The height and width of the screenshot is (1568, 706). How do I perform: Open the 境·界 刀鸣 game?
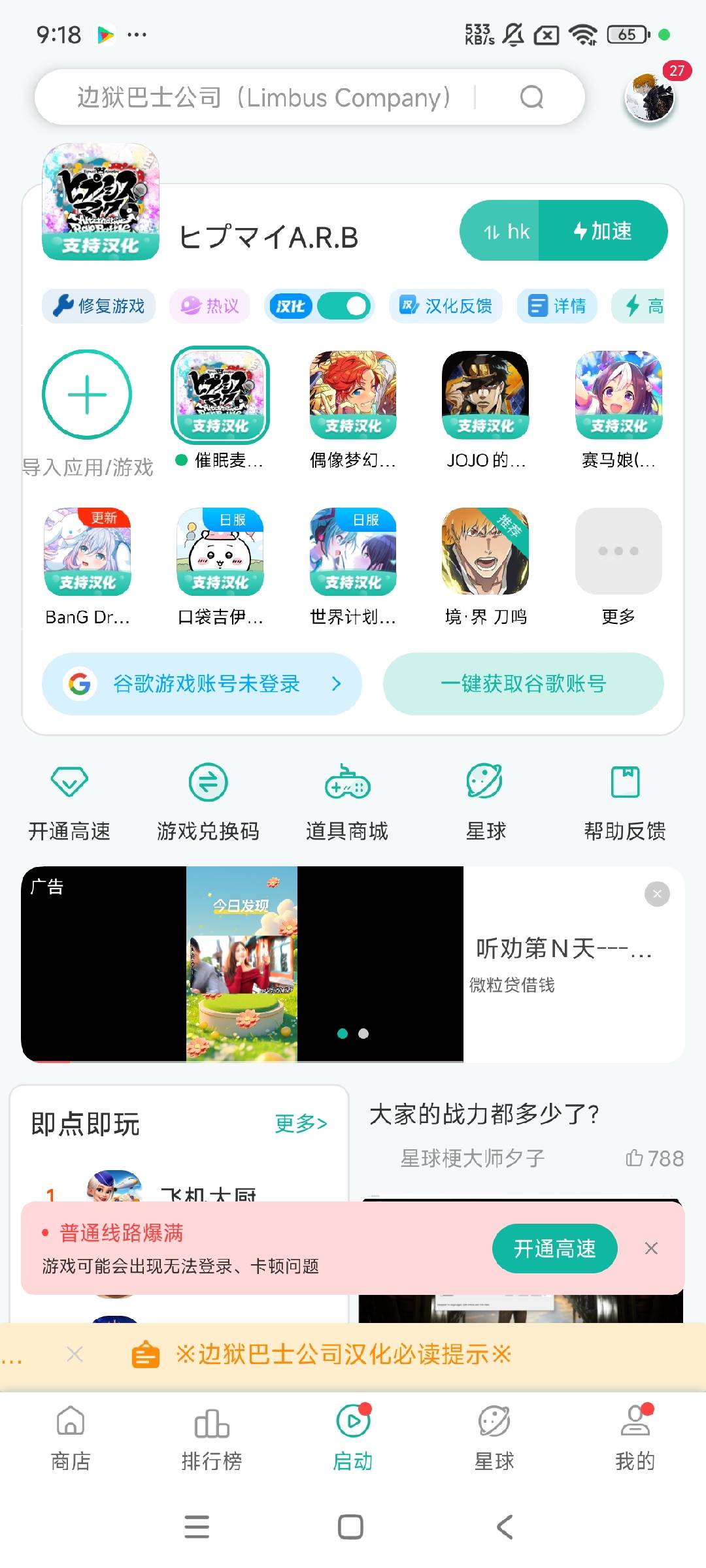click(x=485, y=552)
